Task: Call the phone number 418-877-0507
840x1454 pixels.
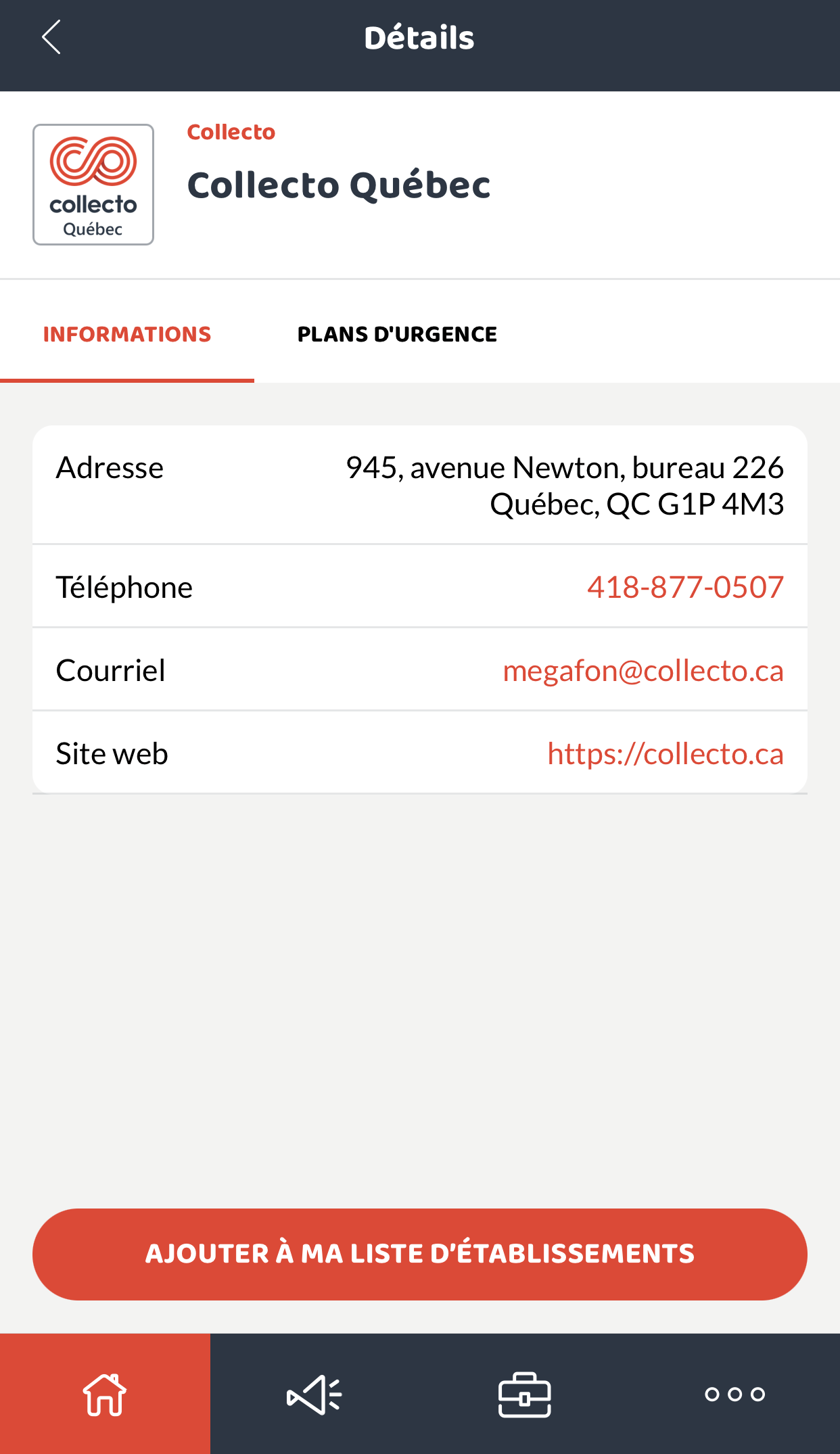Action: (684, 587)
